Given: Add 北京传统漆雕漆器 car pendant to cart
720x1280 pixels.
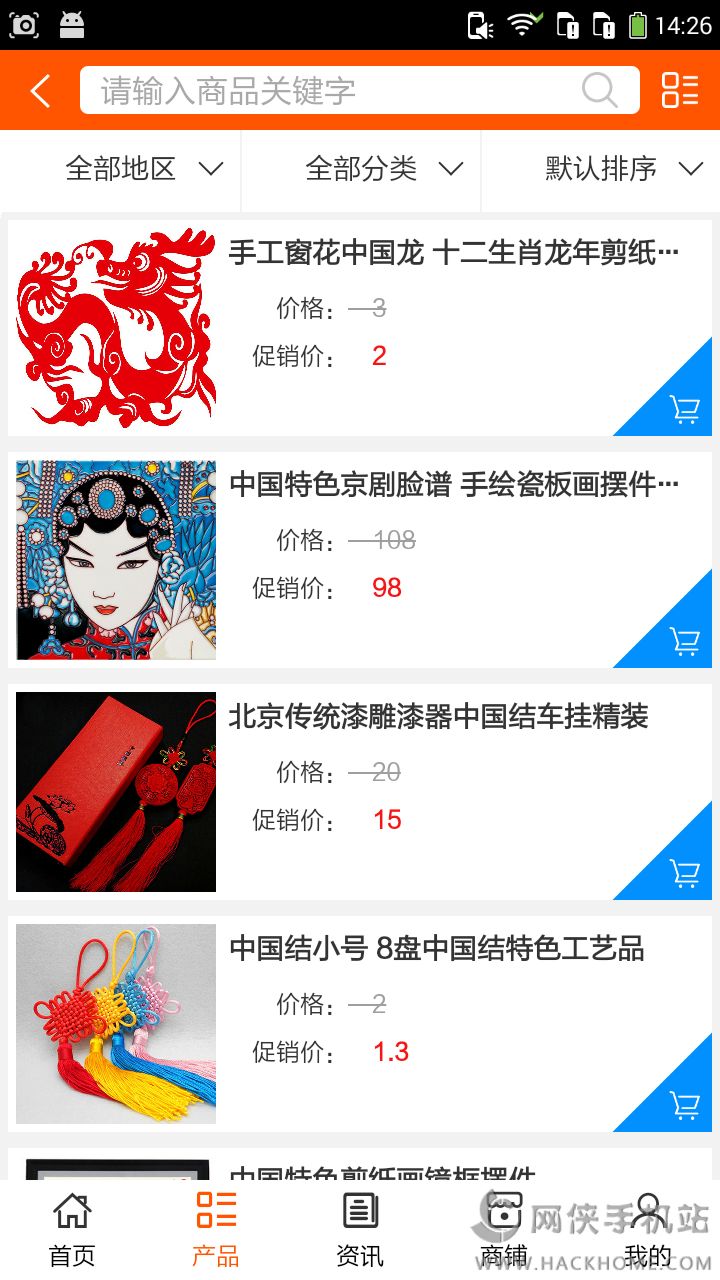Looking at the screenshot, I should point(684,873).
